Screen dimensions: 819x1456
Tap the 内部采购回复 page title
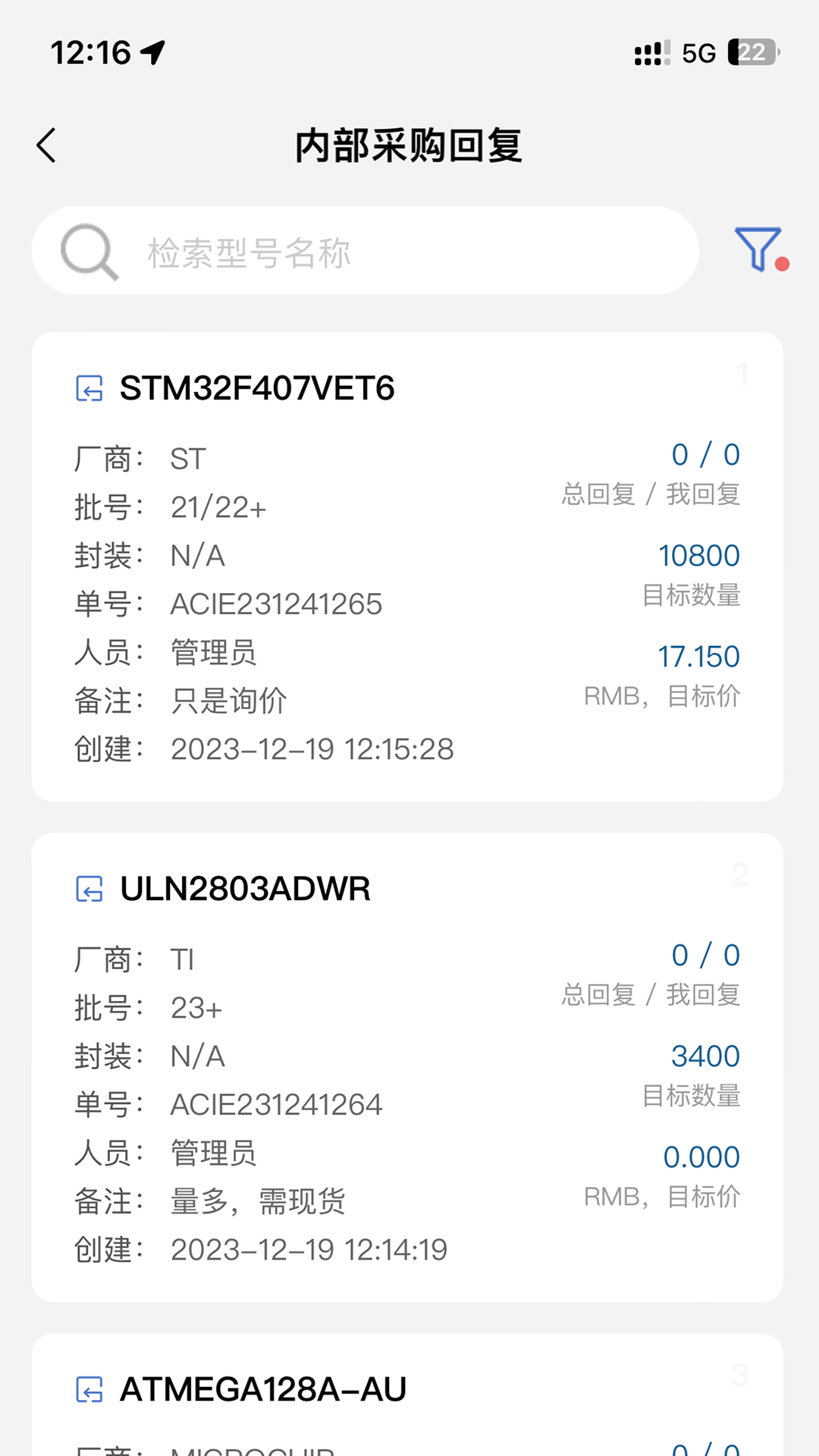point(409,145)
